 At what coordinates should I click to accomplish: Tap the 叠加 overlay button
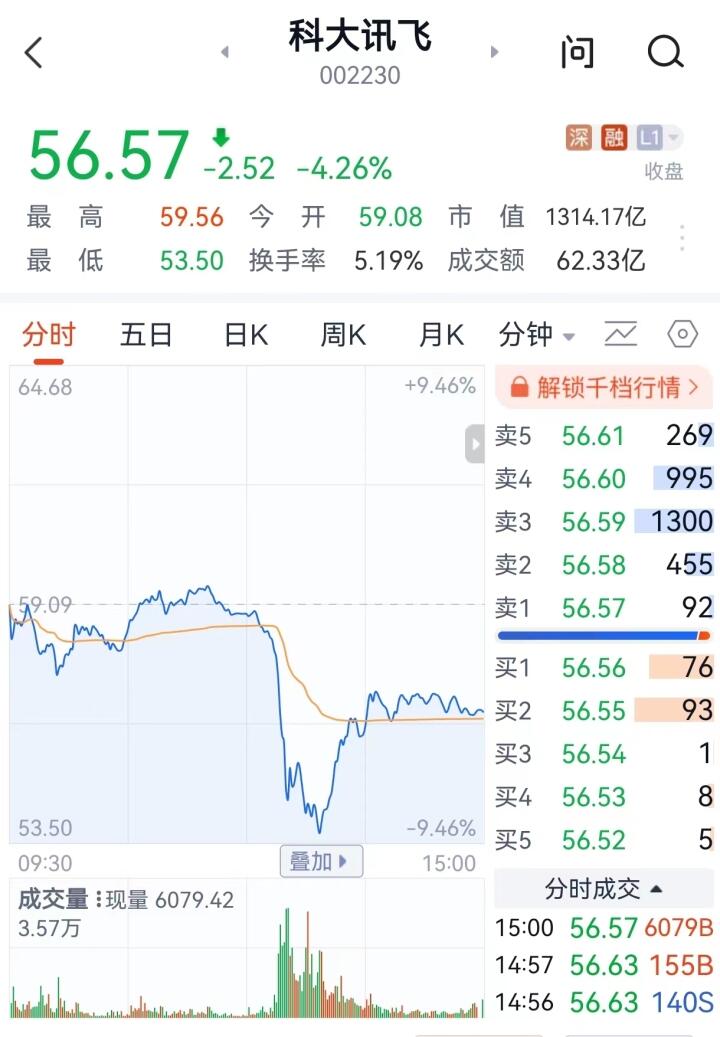tap(319, 861)
